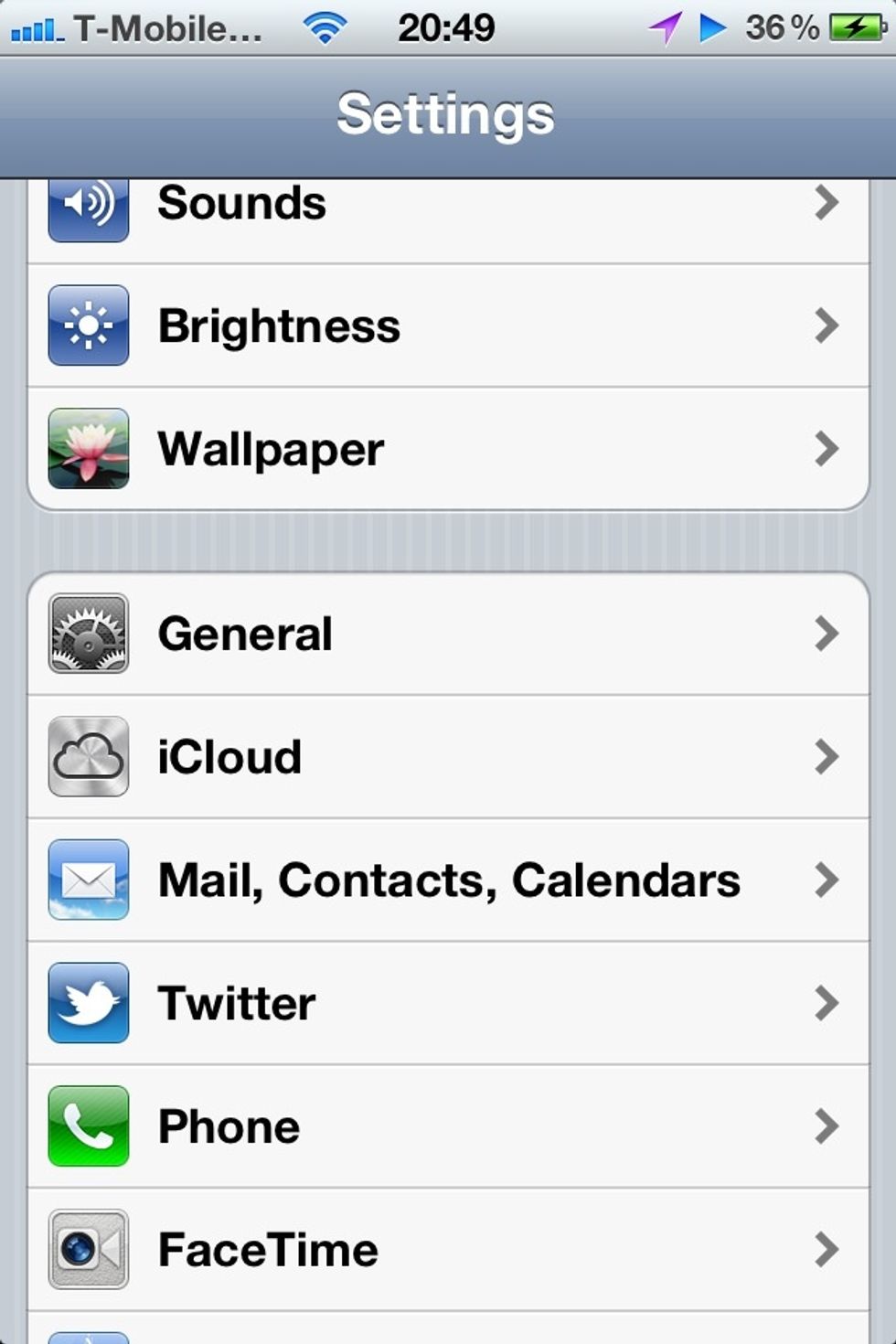This screenshot has height=1344, width=896.
Task: Tap the Twitter bird icon
Action: 88,1003
